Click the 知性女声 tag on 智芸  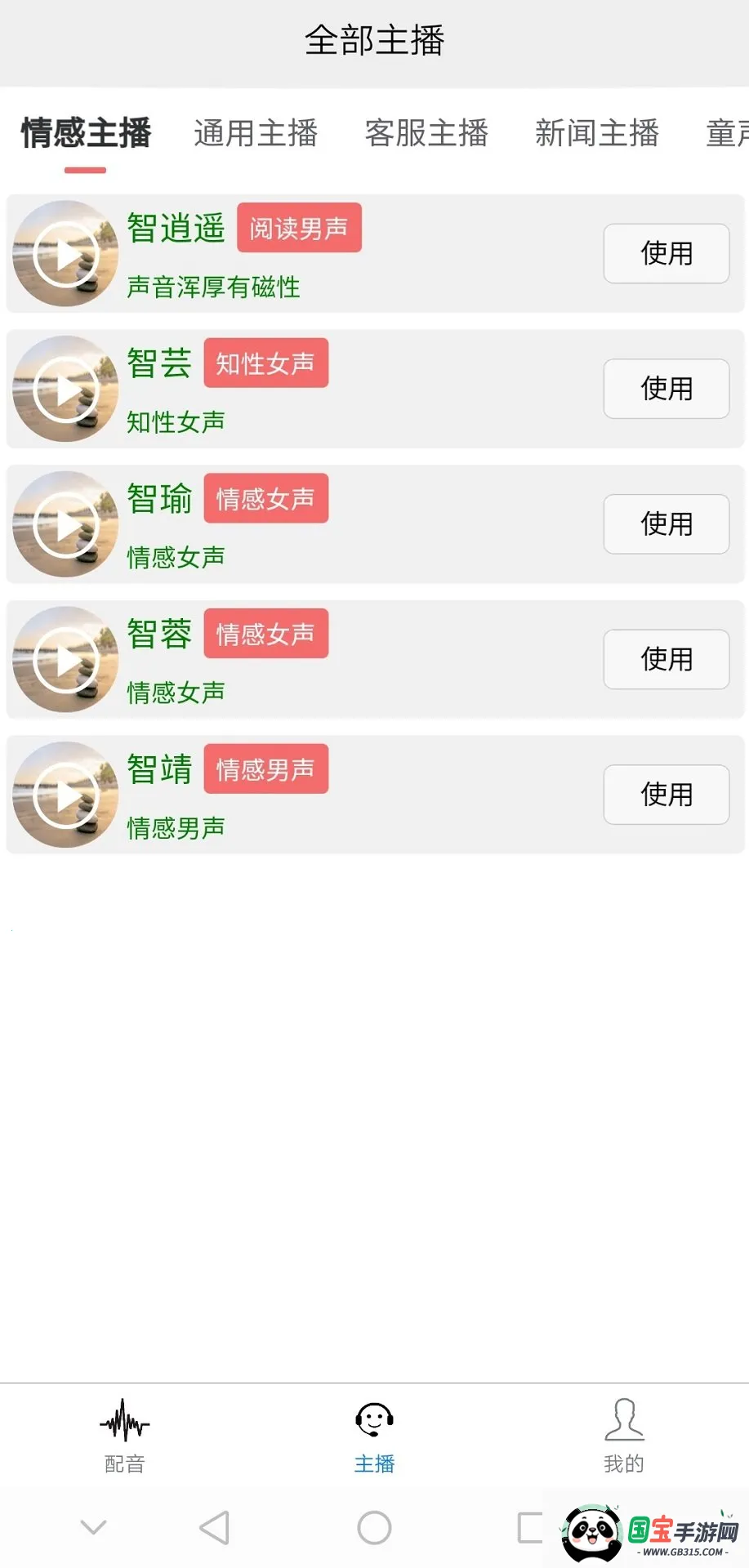265,364
